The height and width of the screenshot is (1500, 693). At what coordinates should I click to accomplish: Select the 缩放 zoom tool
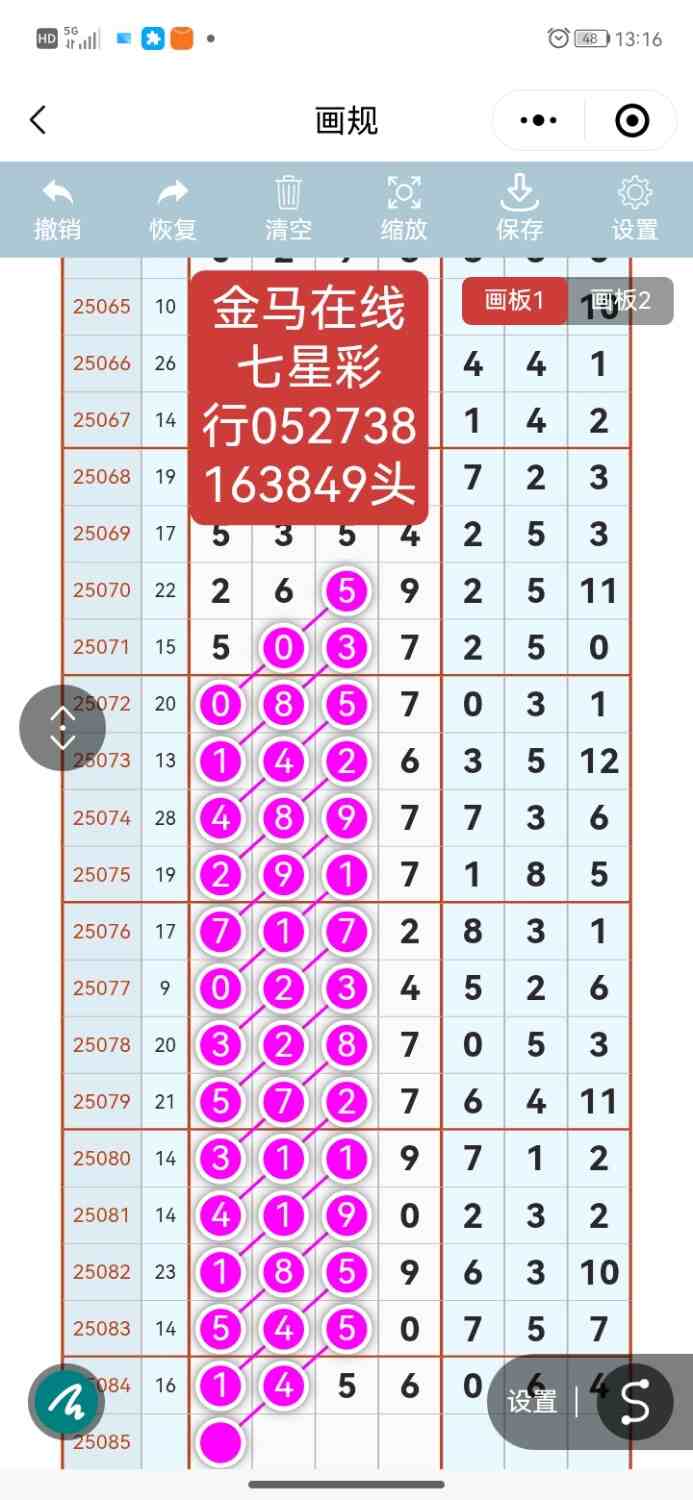(404, 209)
